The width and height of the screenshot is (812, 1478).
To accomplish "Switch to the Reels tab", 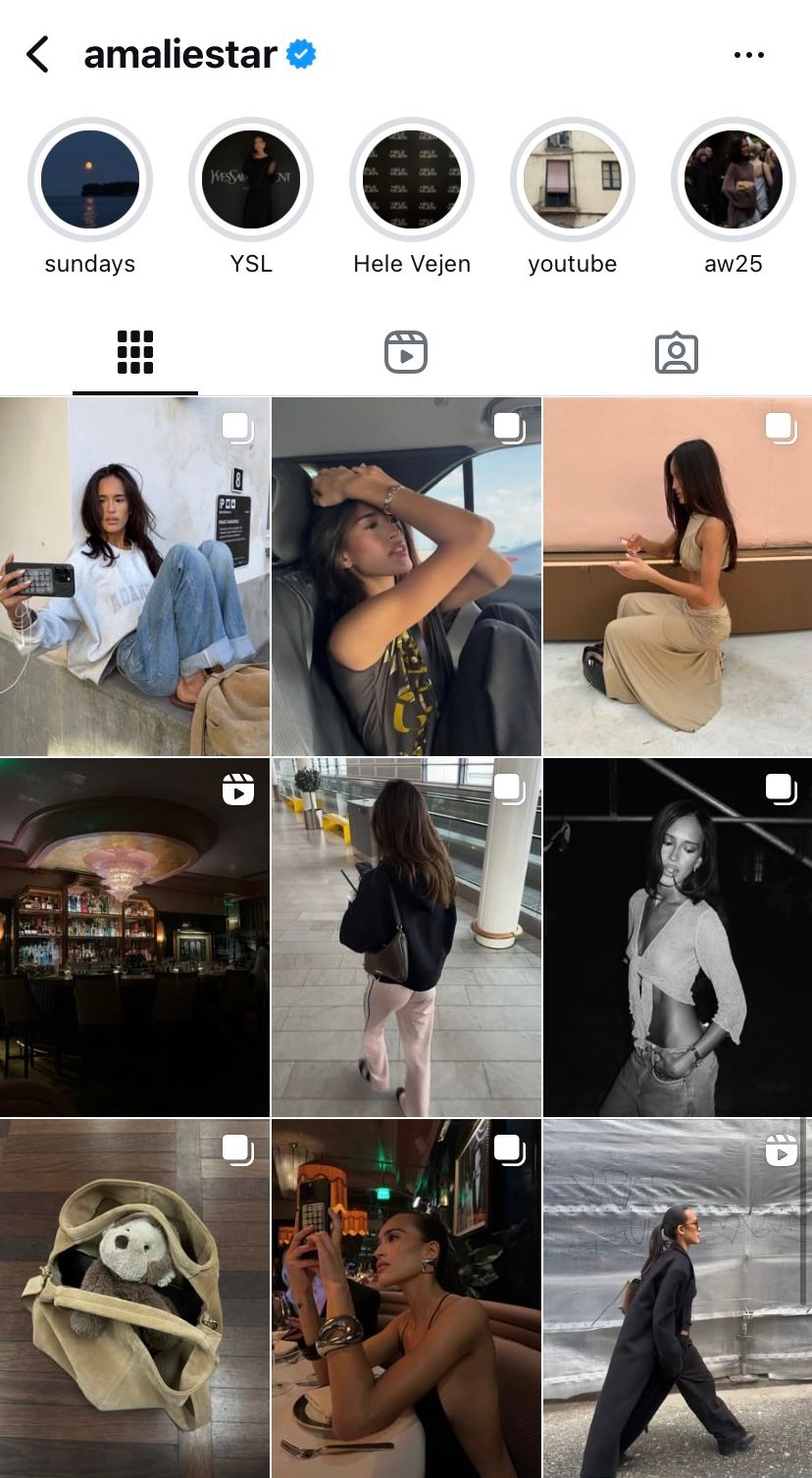I will click(x=406, y=352).
